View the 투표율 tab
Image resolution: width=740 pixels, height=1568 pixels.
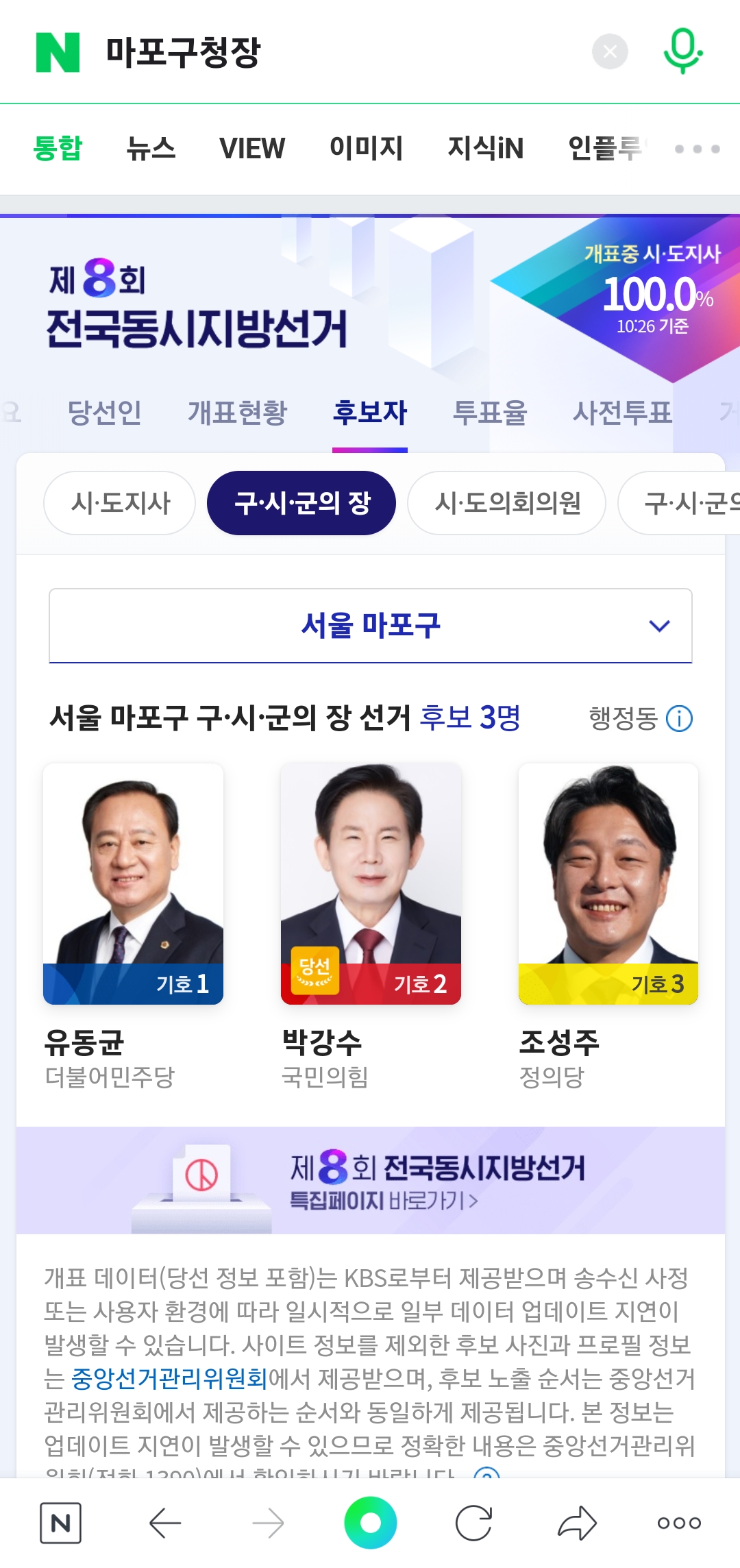click(x=490, y=413)
